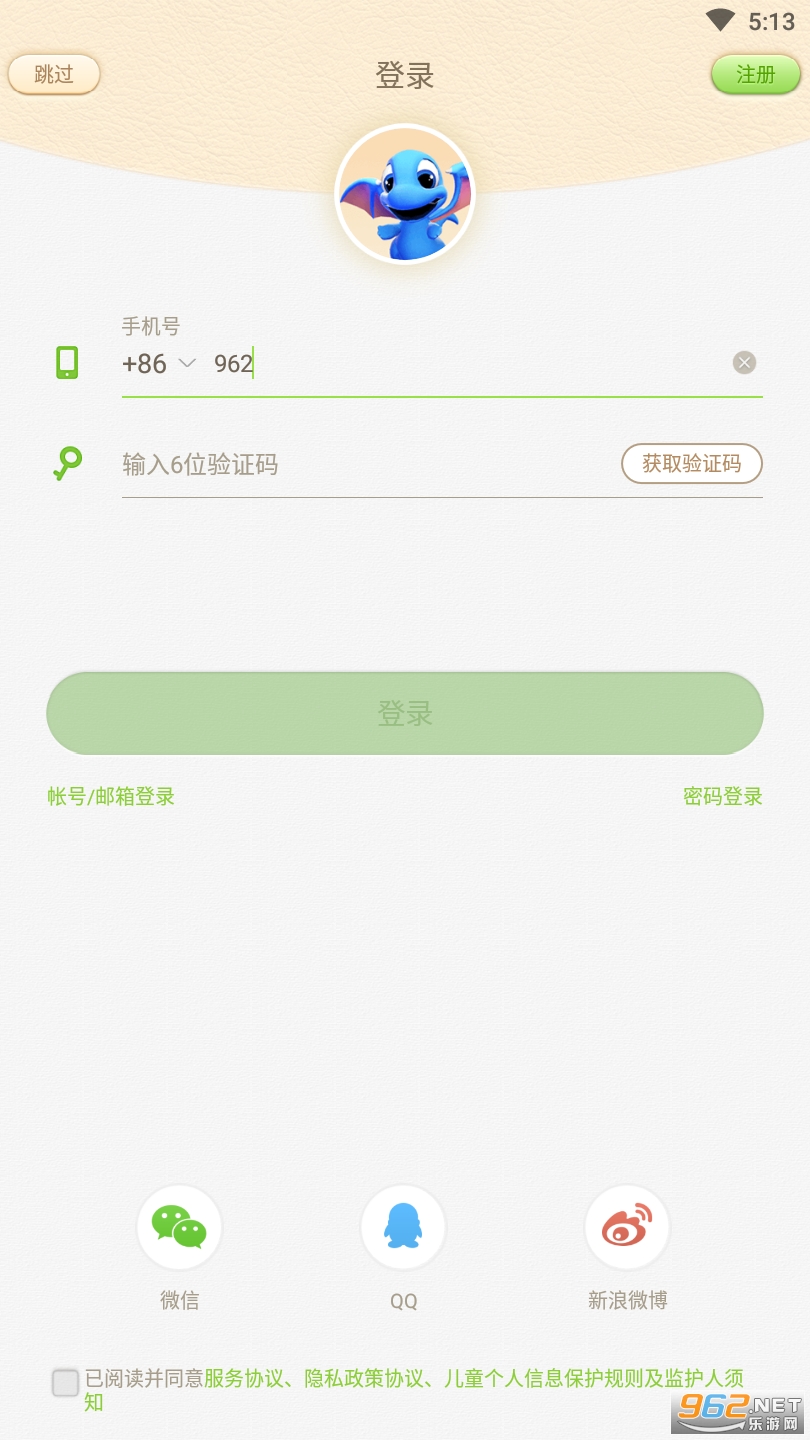The image size is (810, 1440).
Task: Open the 服务协议 service agreement link
Action: (244, 1379)
